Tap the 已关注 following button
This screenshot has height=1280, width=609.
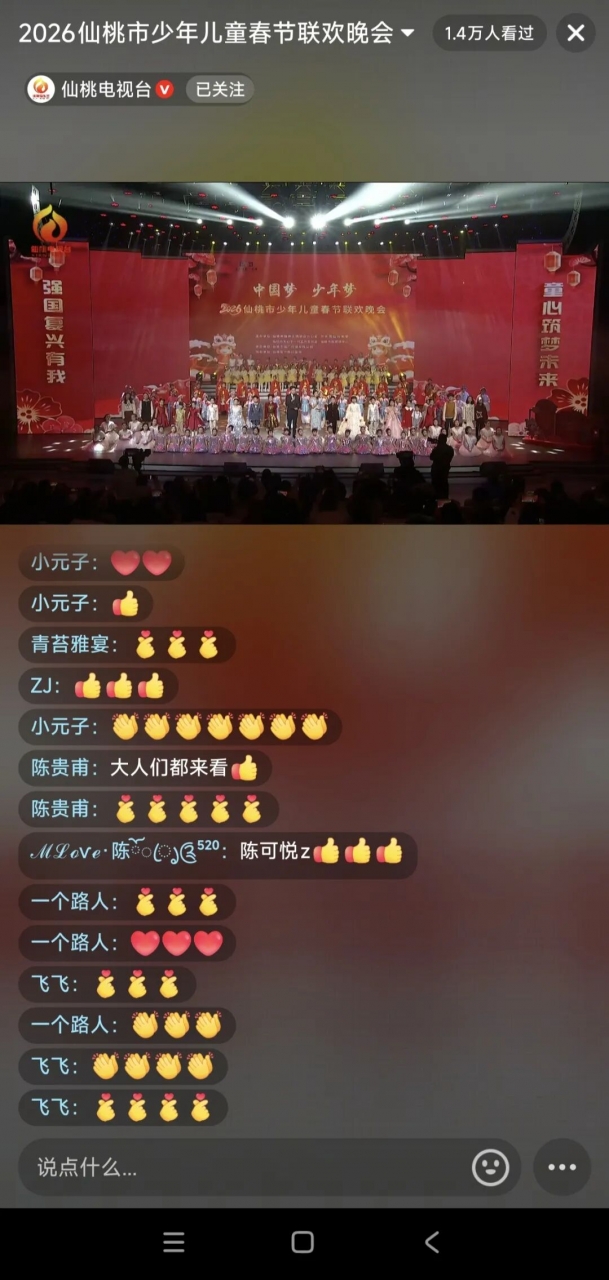[x=219, y=89]
